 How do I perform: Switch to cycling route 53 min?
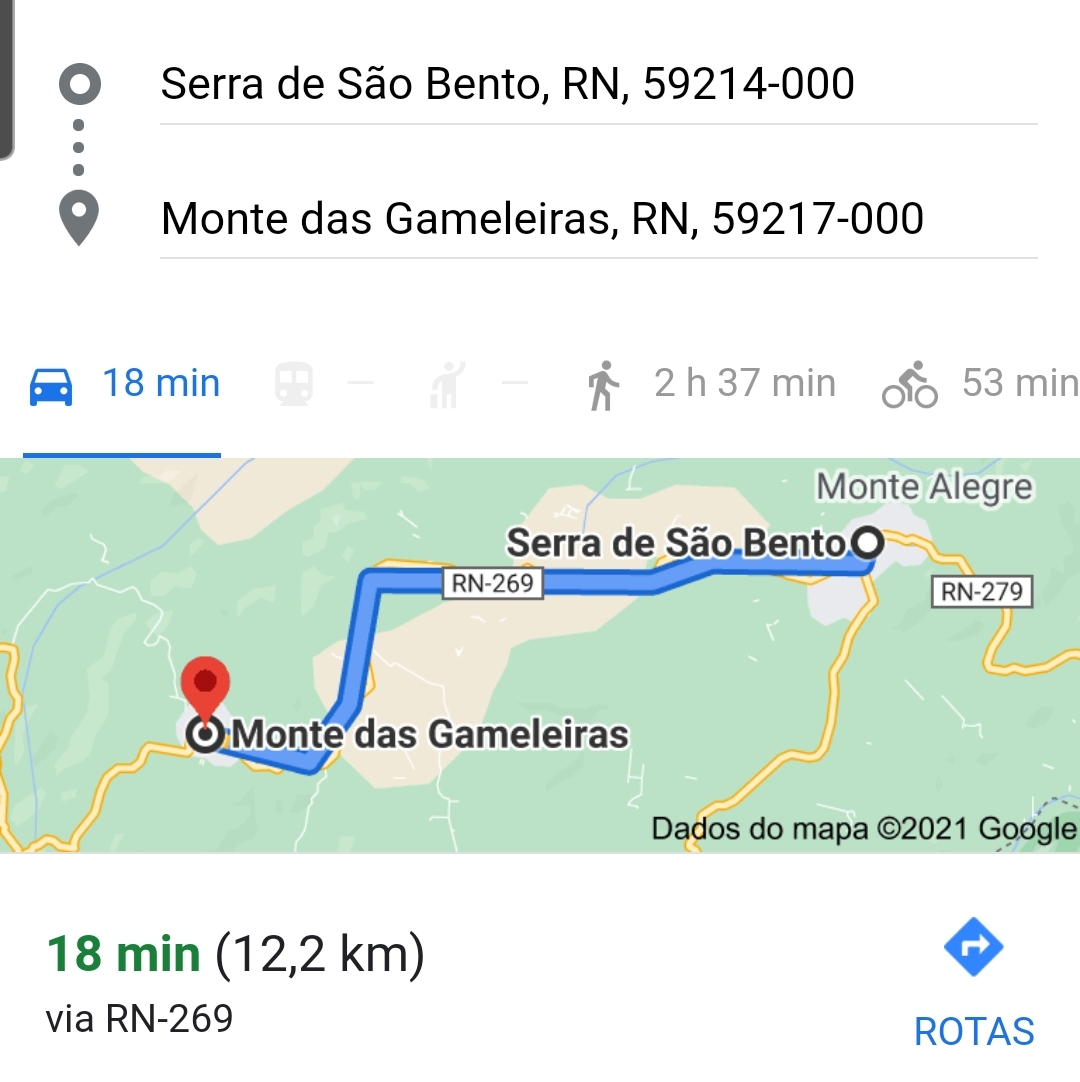coord(980,384)
